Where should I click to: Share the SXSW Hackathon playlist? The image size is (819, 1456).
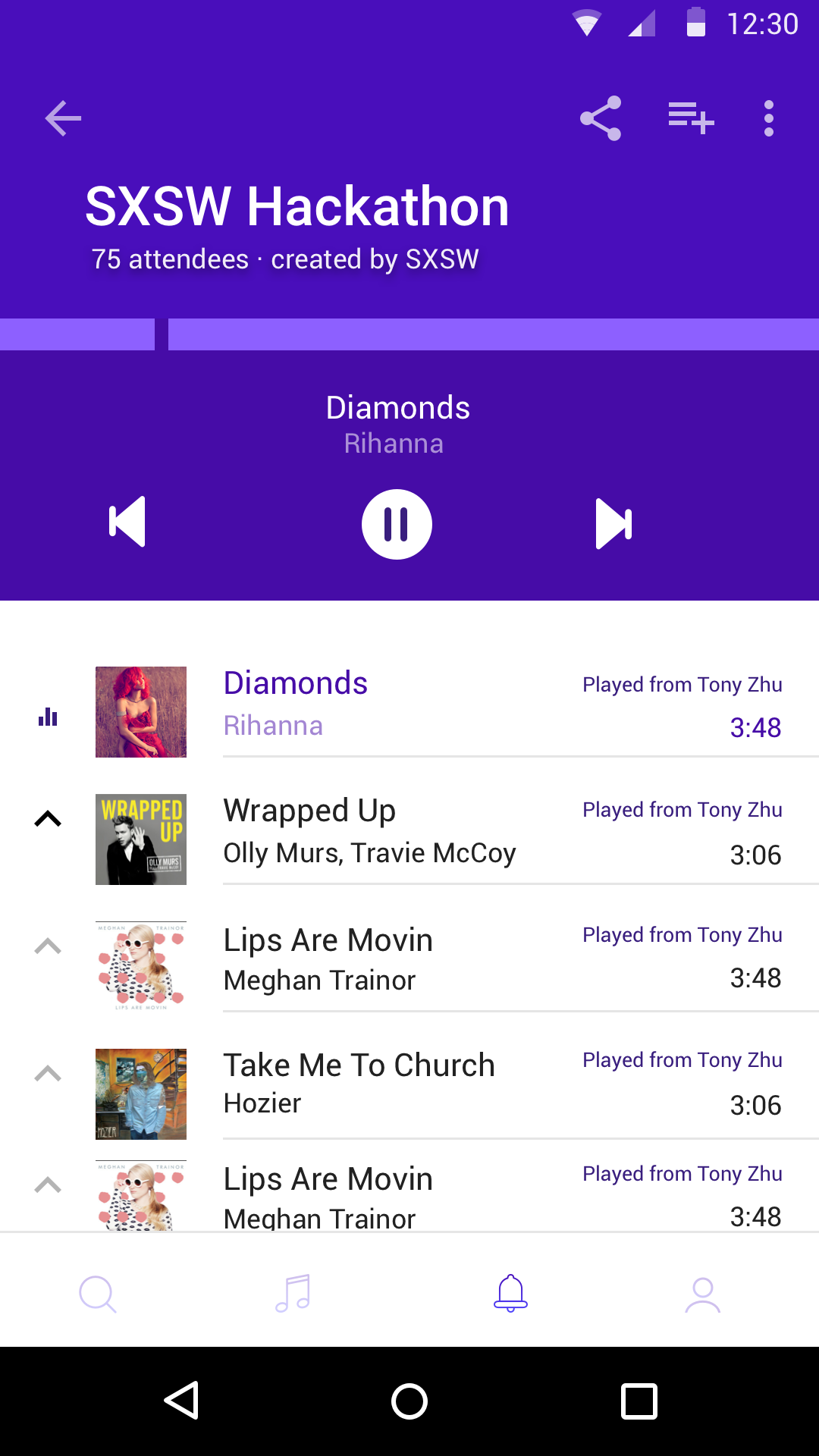click(x=601, y=118)
